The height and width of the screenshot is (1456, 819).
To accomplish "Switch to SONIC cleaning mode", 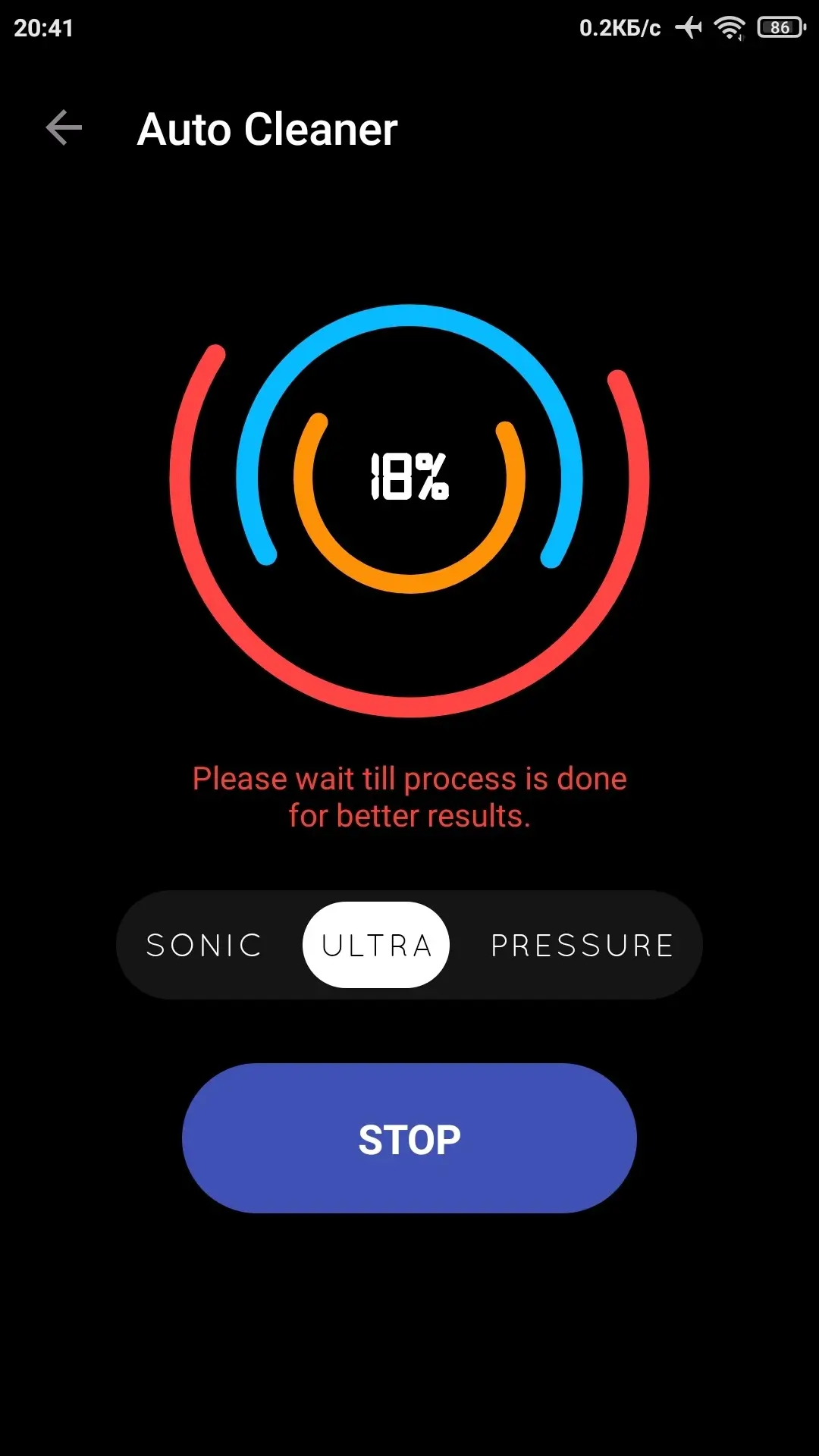I will 204,945.
